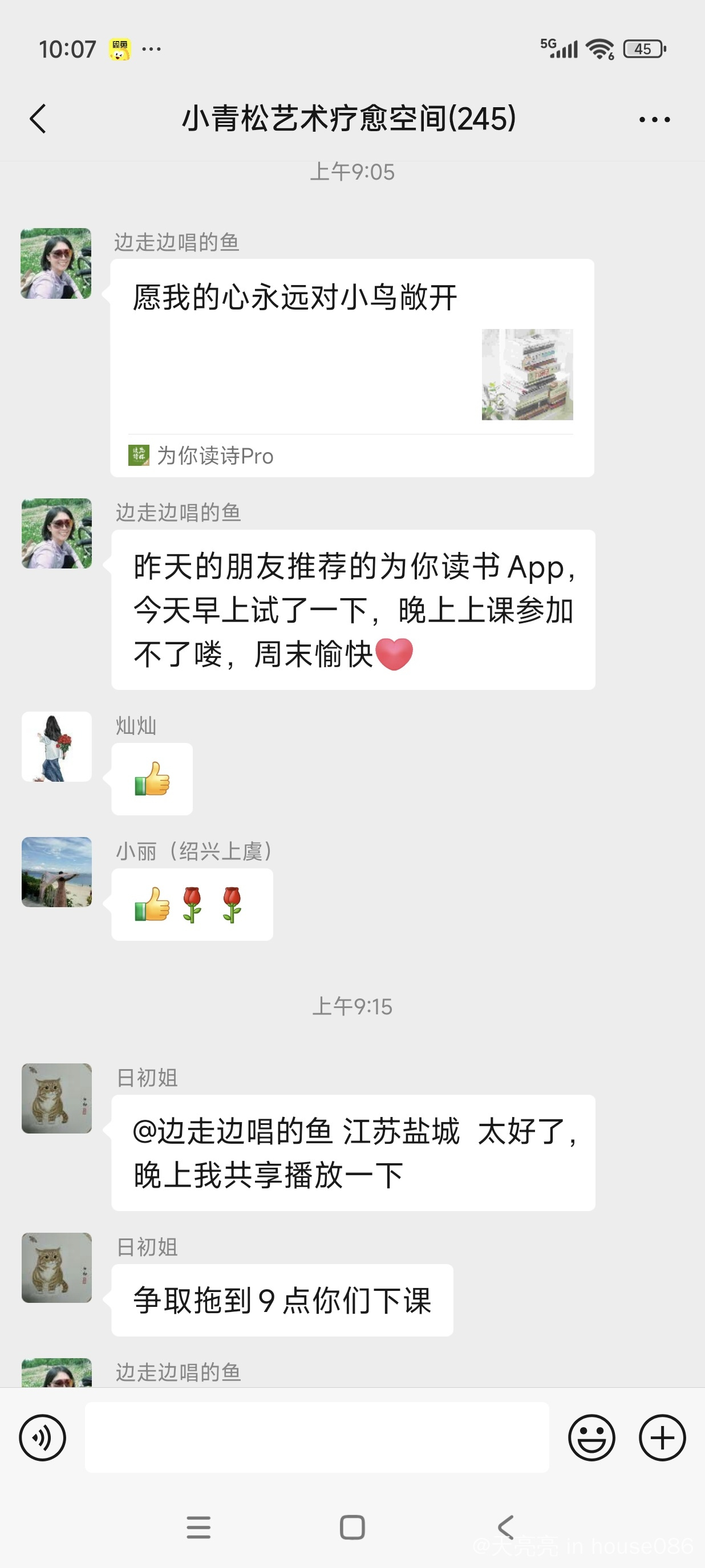Open system recent apps menu
705x1568 pixels.
(x=198, y=1527)
